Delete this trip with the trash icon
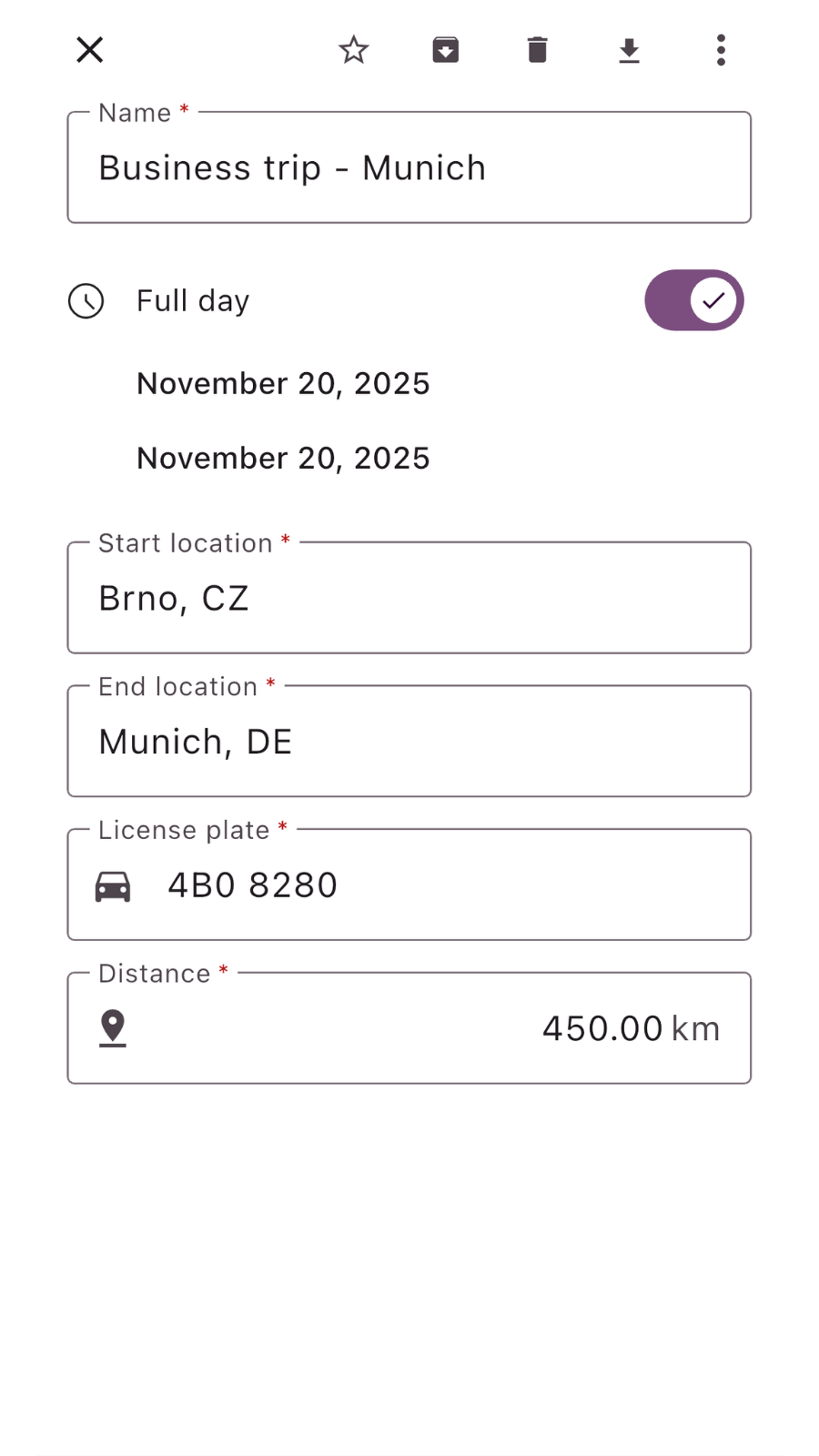The height and width of the screenshot is (1456, 819). point(538,50)
